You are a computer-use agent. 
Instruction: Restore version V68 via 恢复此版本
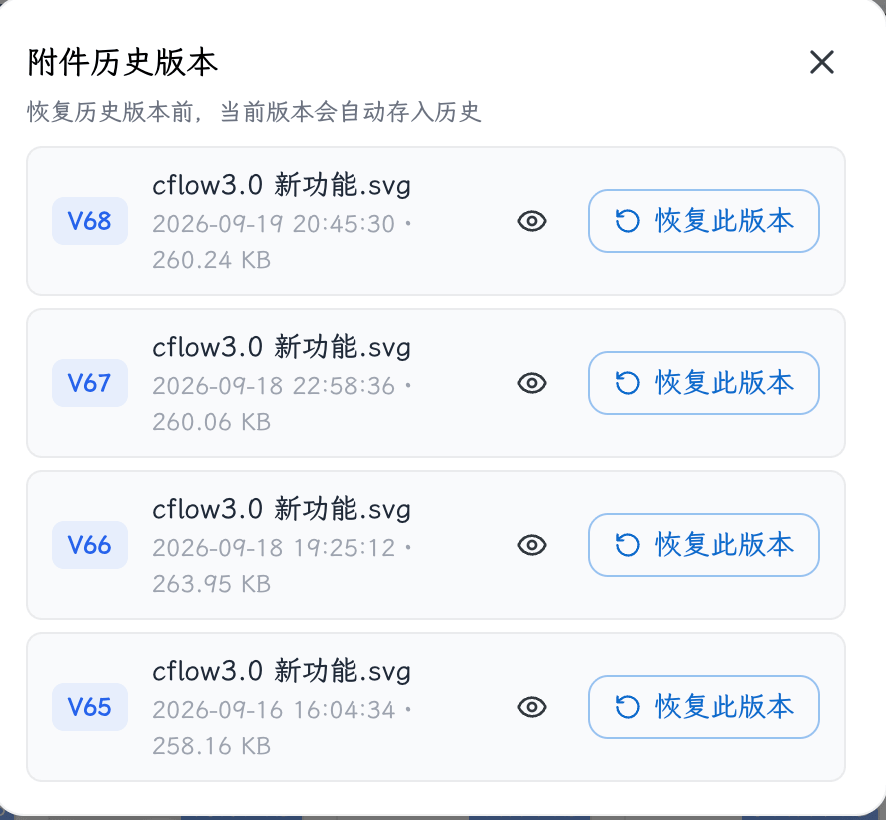click(703, 221)
